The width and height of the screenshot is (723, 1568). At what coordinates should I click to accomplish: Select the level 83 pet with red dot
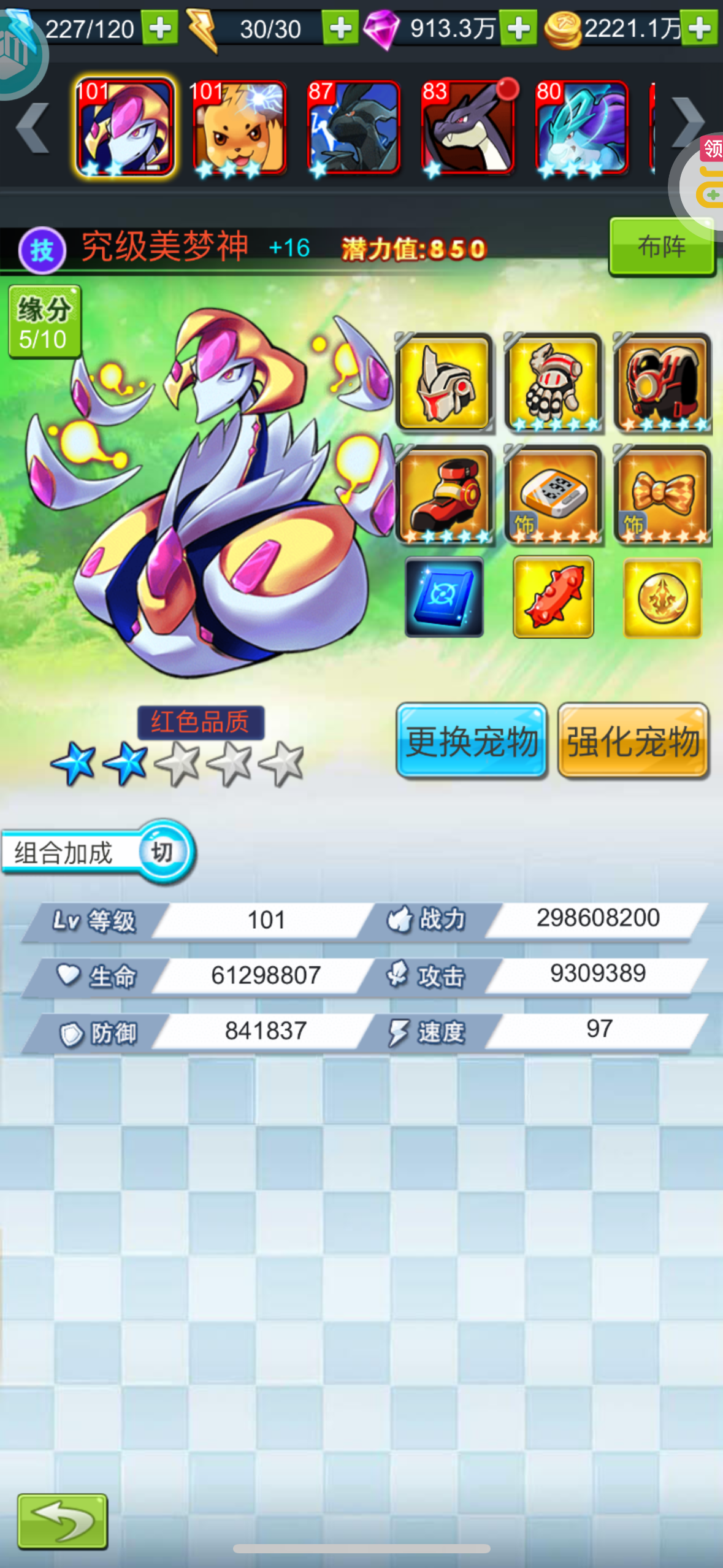coord(468,128)
